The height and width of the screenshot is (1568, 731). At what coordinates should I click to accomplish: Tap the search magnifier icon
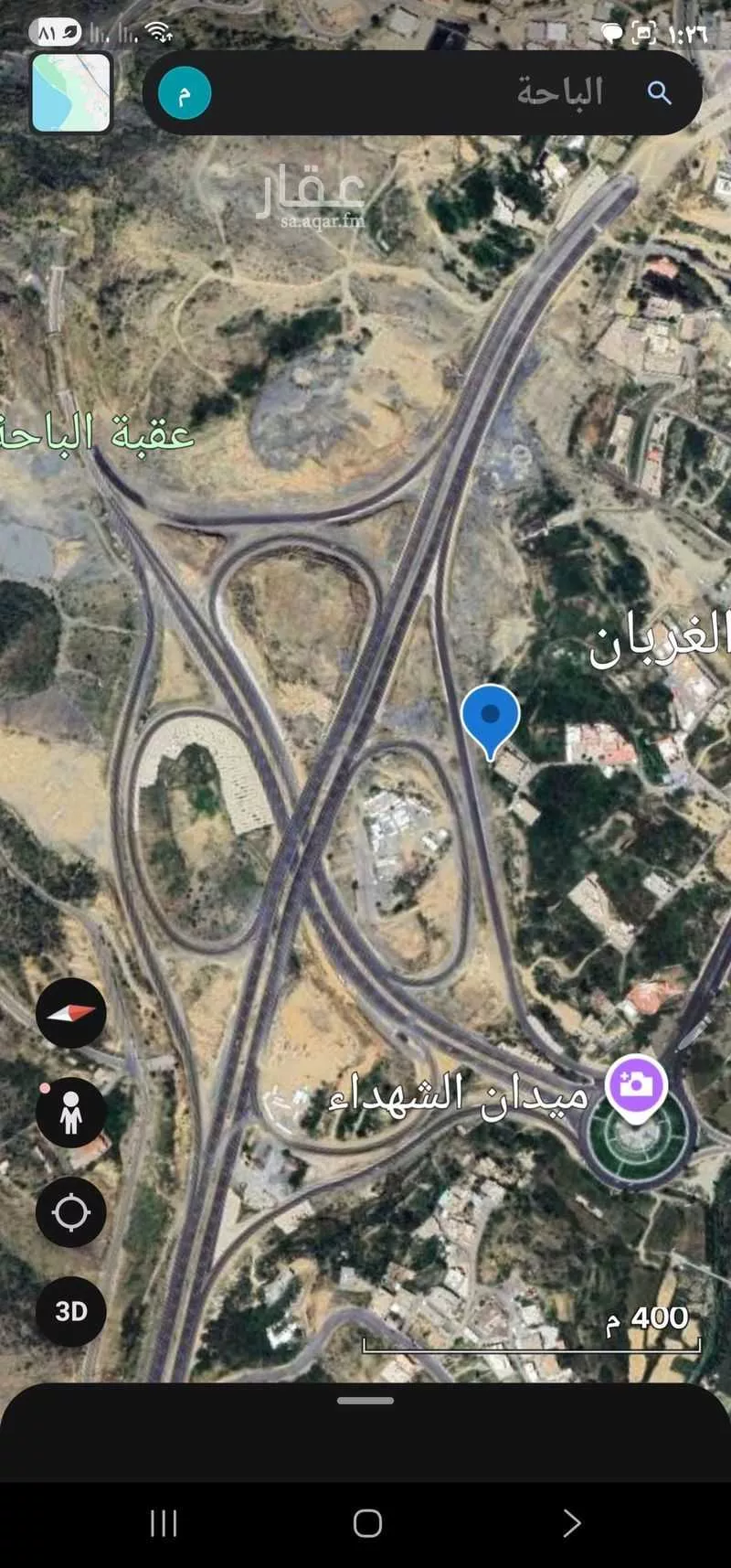pyautogui.click(x=660, y=92)
